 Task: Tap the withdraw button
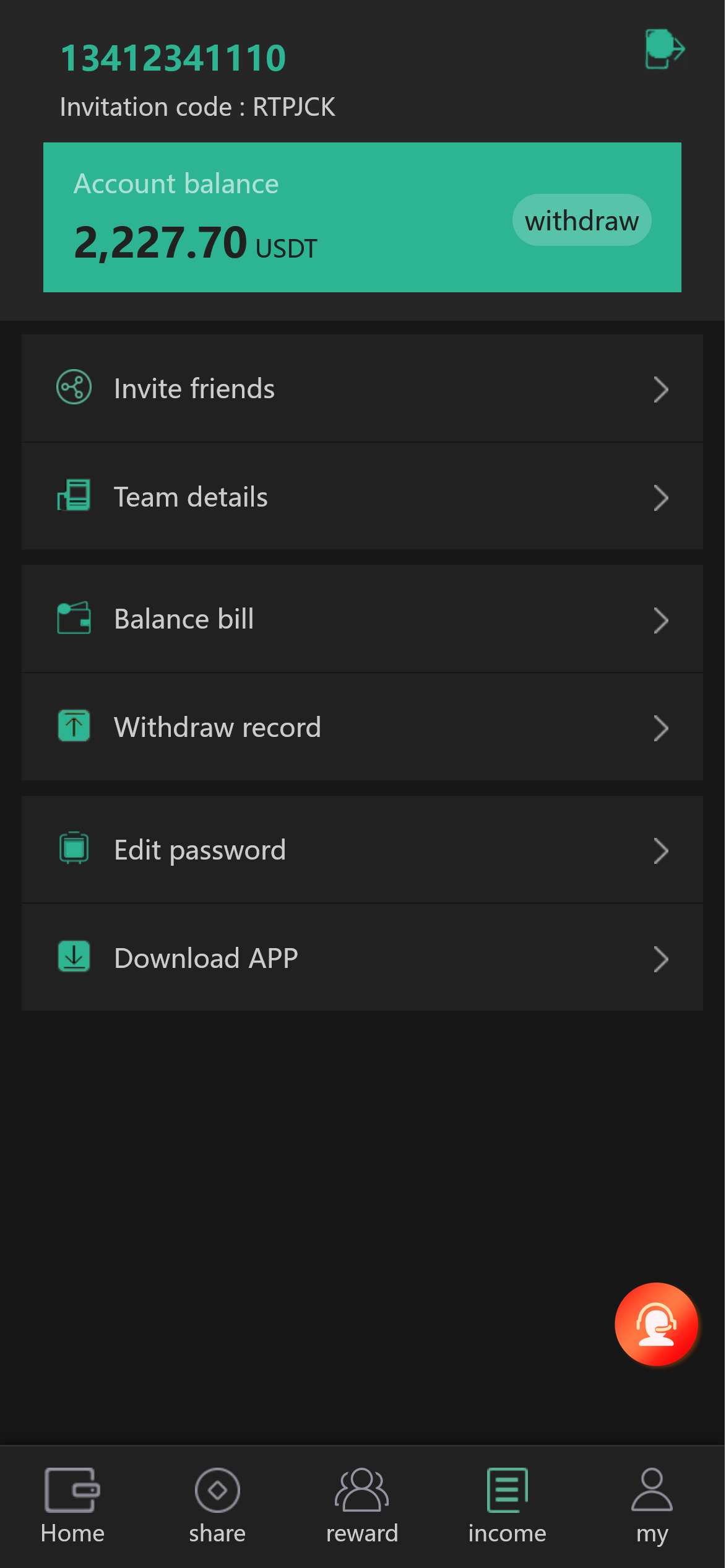point(581,220)
